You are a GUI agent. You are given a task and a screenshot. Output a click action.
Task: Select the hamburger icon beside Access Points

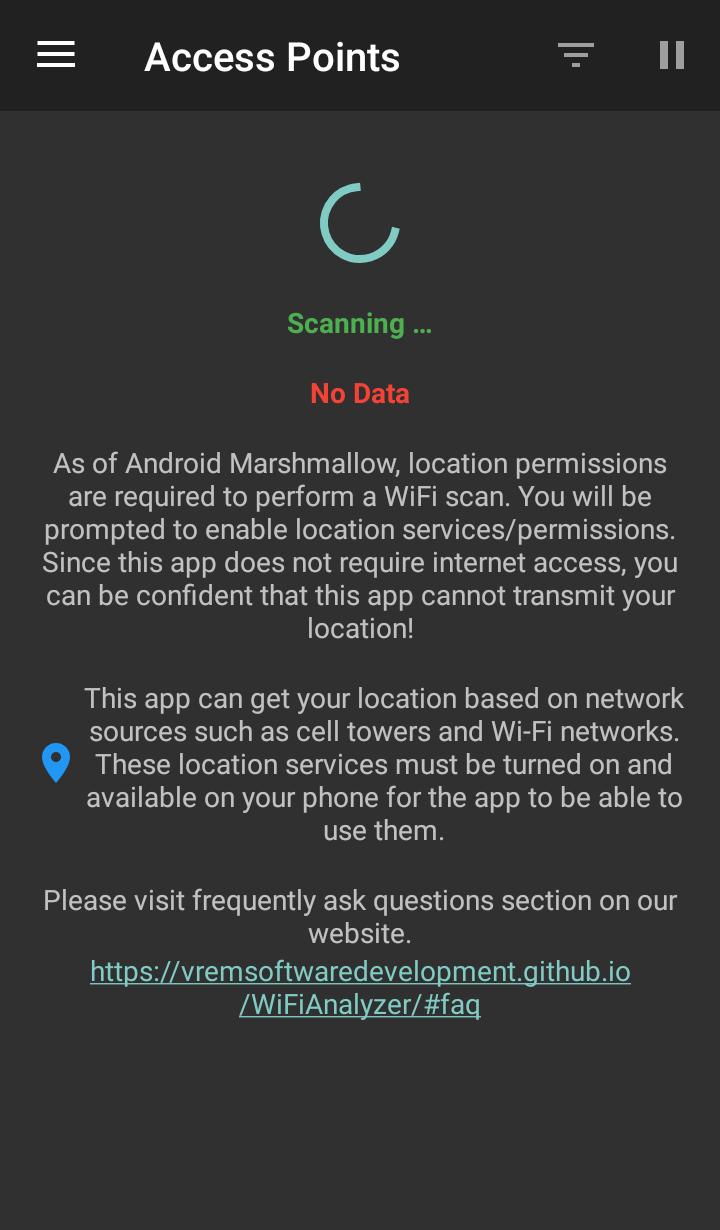pyautogui.click(x=55, y=55)
